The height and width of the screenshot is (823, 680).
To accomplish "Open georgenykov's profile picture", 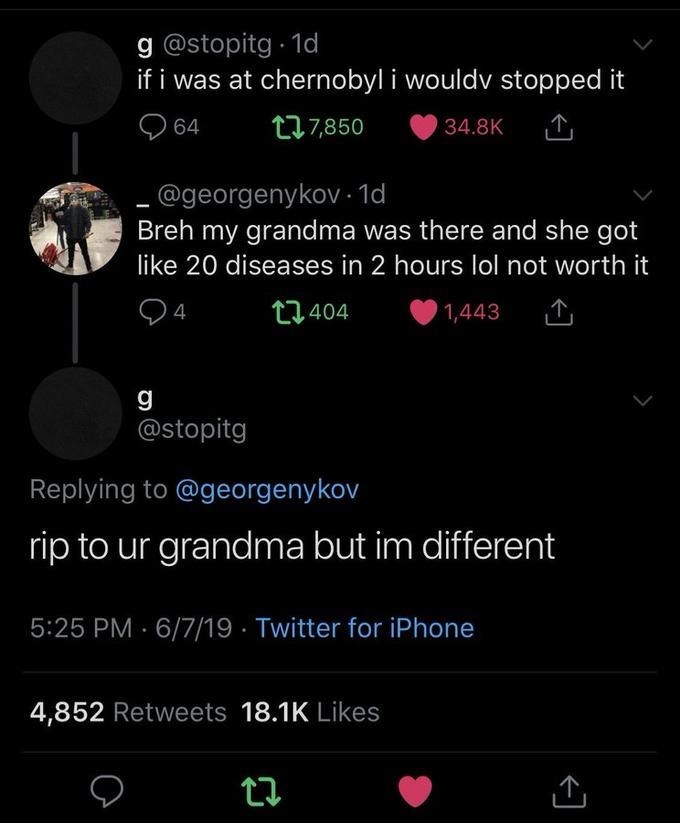I will pyautogui.click(x=76, y=229).
